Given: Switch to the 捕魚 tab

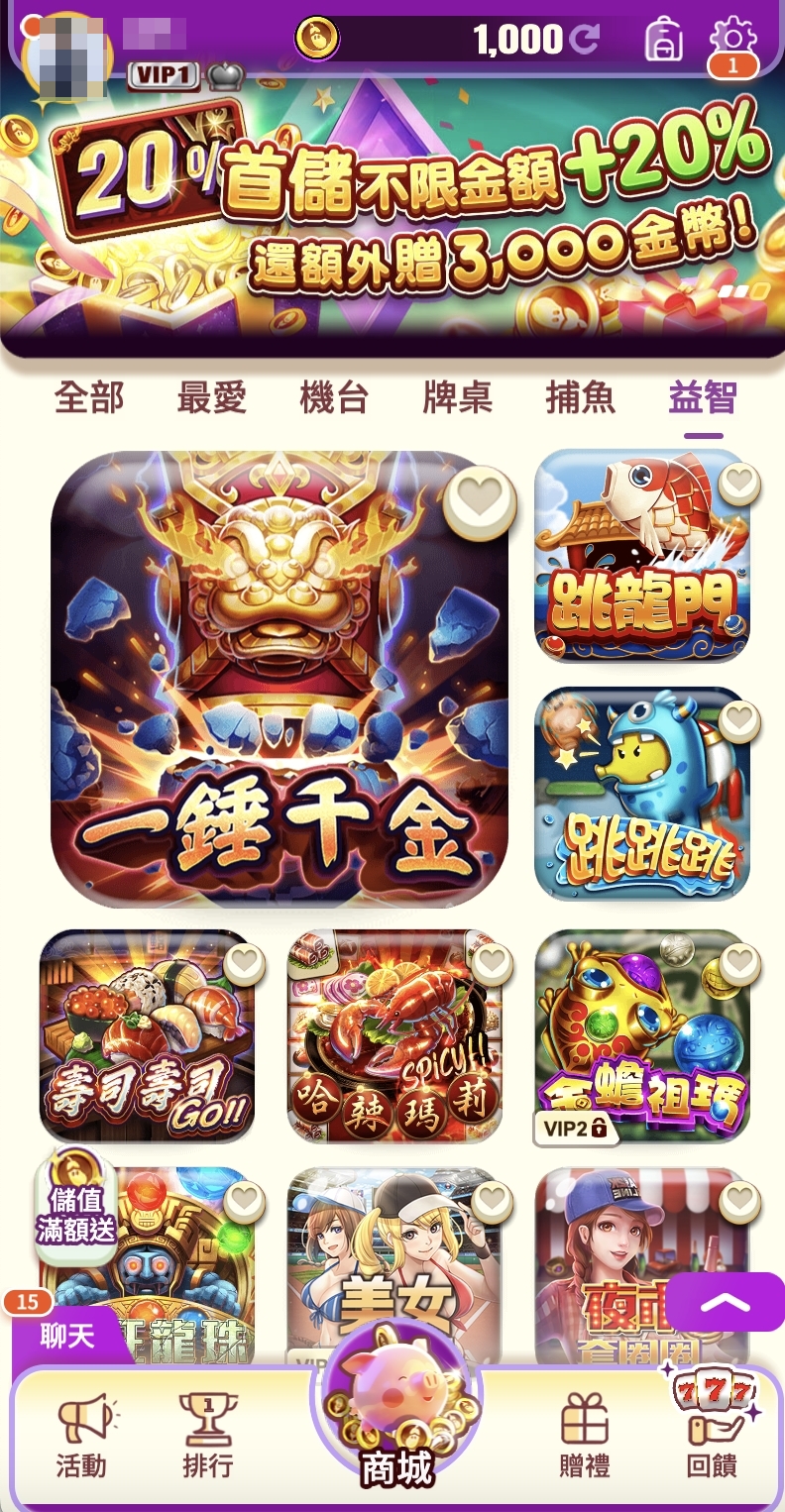Looking at the screenshot, I should click(x=581, y=398).
